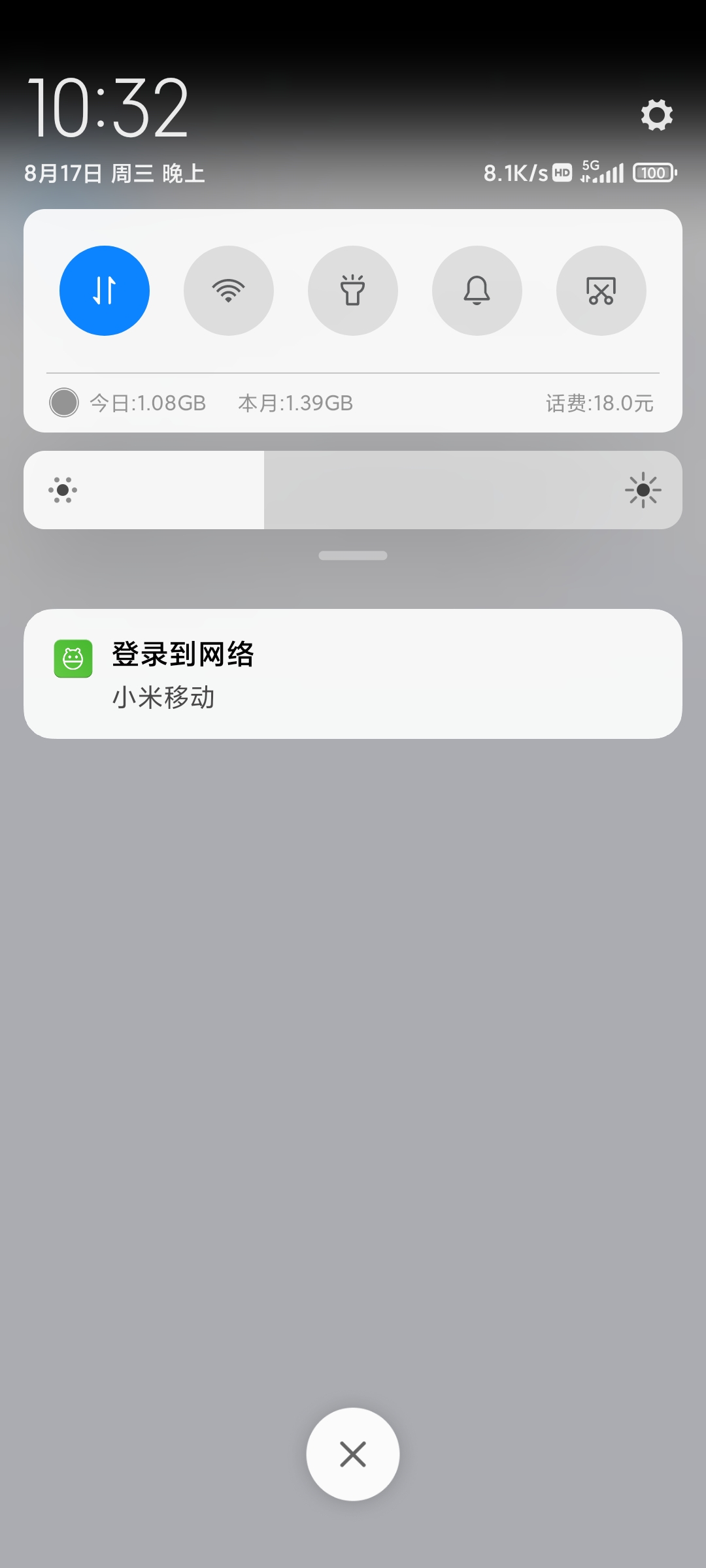The image size is (706, 1568).
Task: Expand quick settings using the handle bar
Action: tap(353, 555)
